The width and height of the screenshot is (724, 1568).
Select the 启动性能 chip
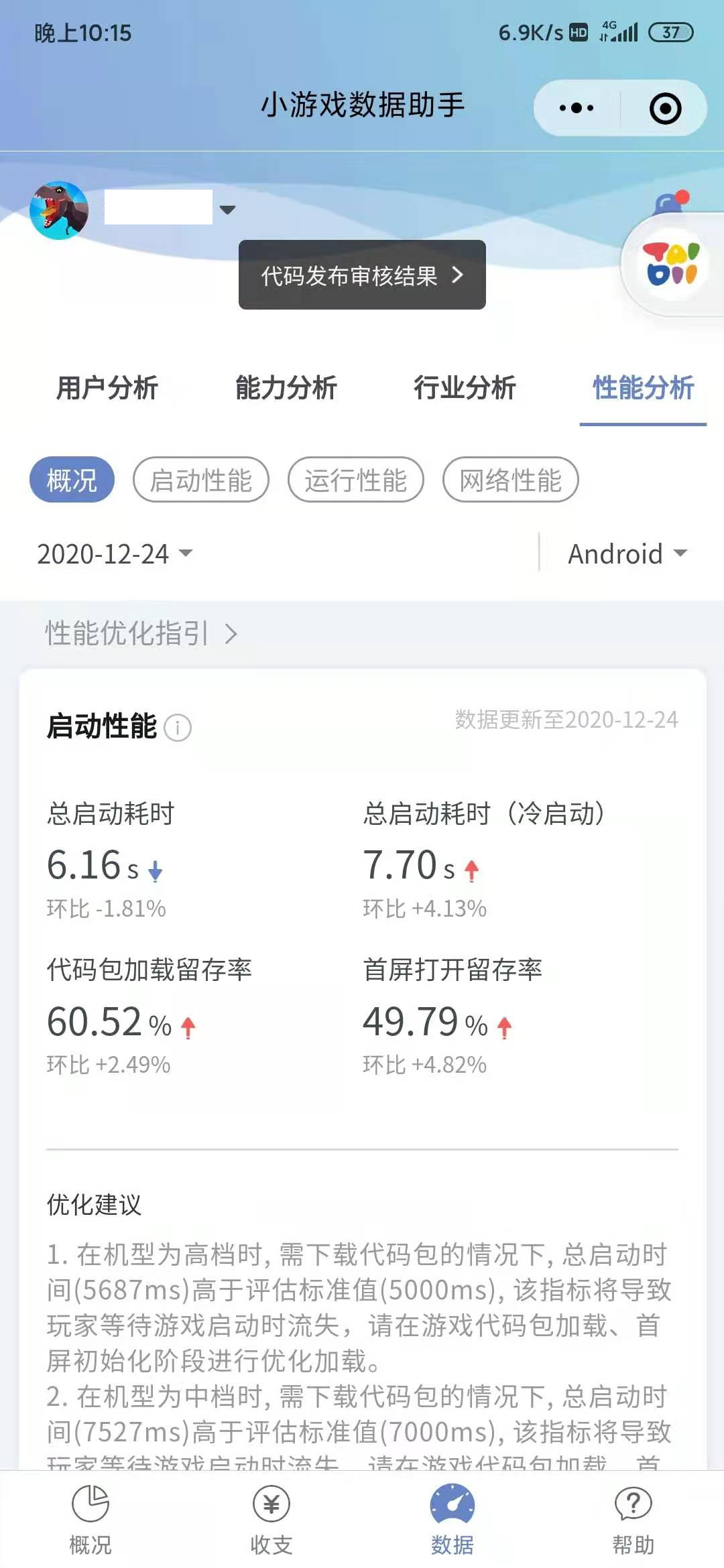coord(201,480)
